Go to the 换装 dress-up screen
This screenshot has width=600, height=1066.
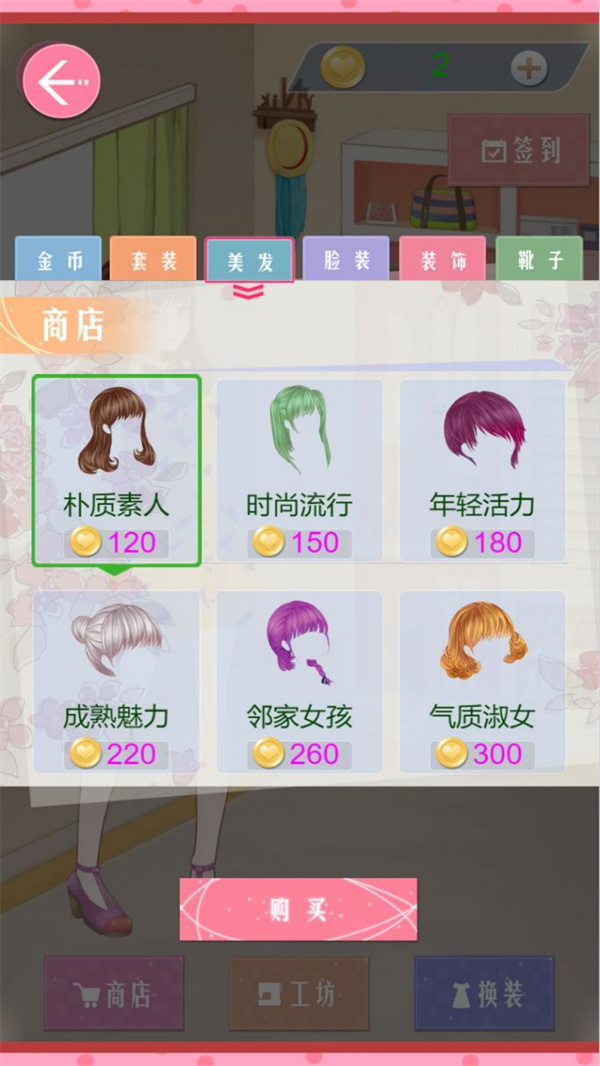pyautogui.click(x=484, y=993)
